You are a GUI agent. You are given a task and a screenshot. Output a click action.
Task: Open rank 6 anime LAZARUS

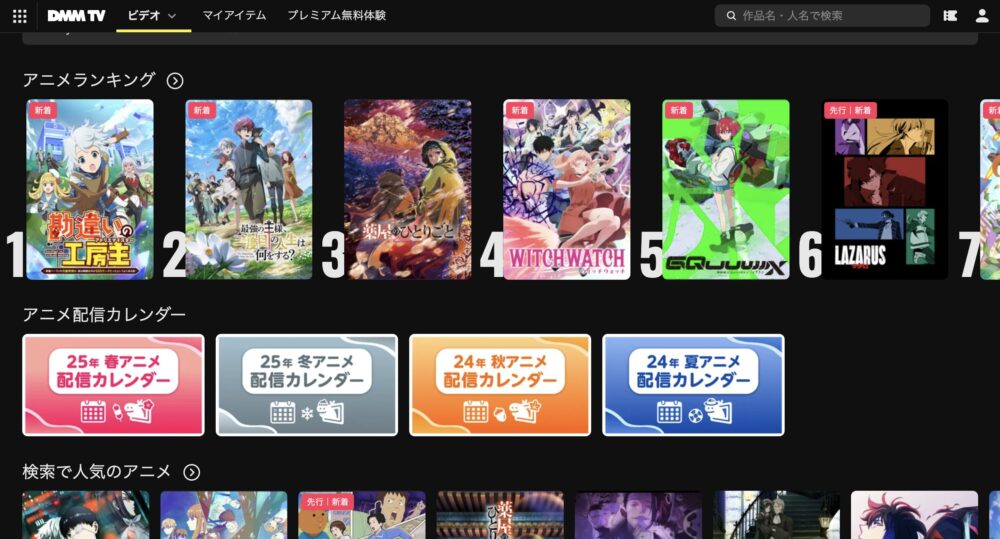click(x=885, y=189)
